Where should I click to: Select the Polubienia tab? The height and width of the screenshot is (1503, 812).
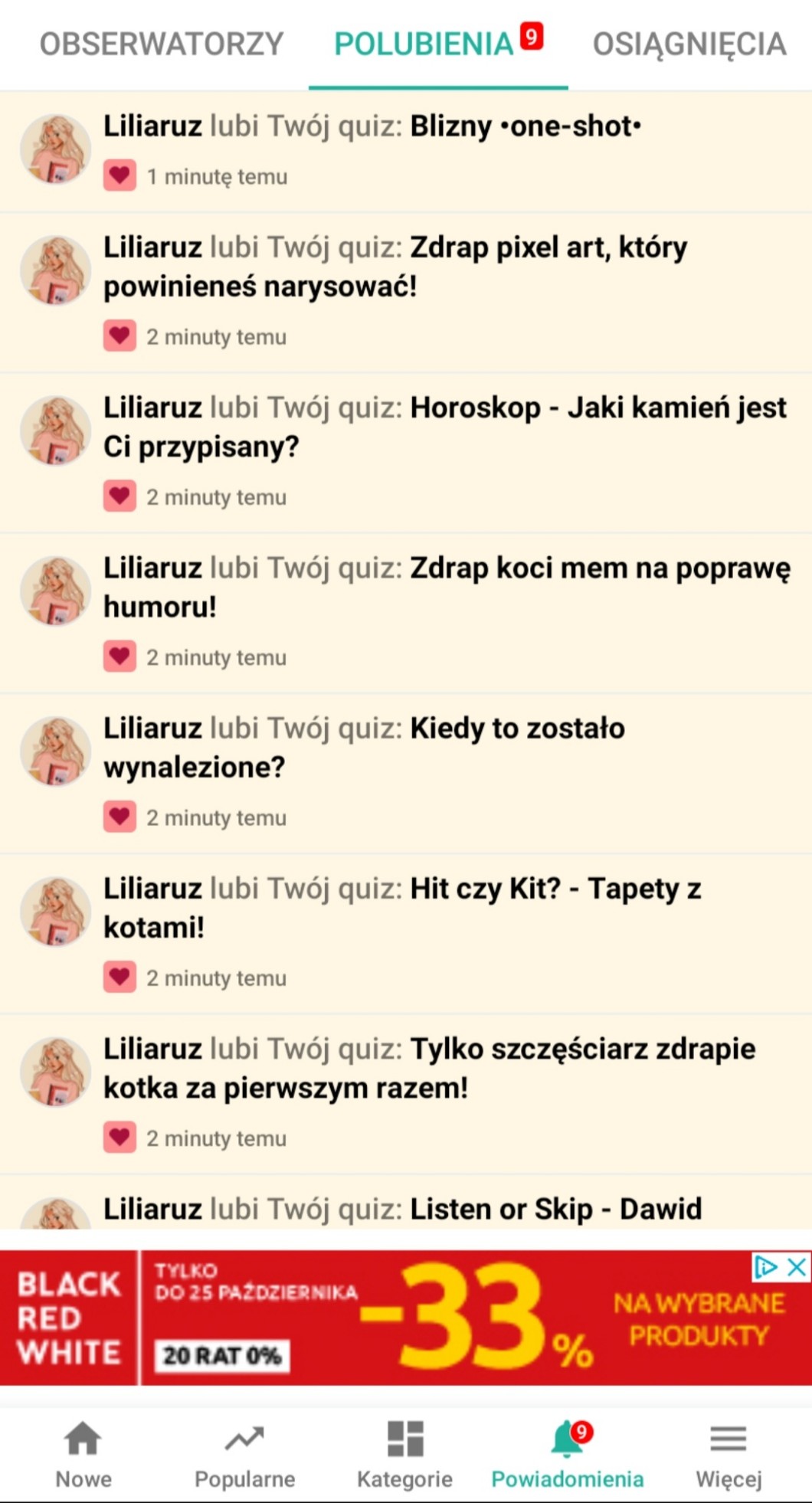click(424, 44)
